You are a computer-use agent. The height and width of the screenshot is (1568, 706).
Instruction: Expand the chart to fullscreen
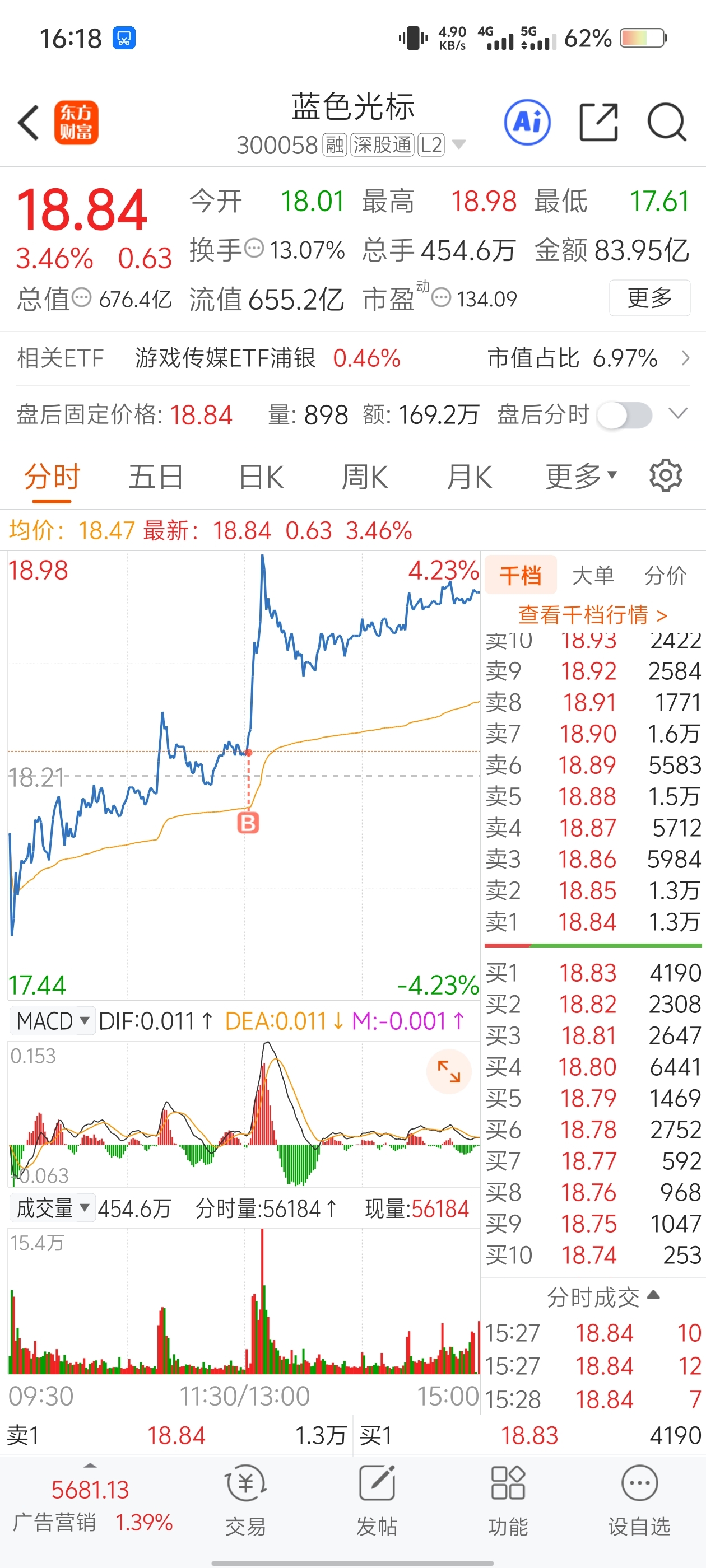pos(449,1071)
